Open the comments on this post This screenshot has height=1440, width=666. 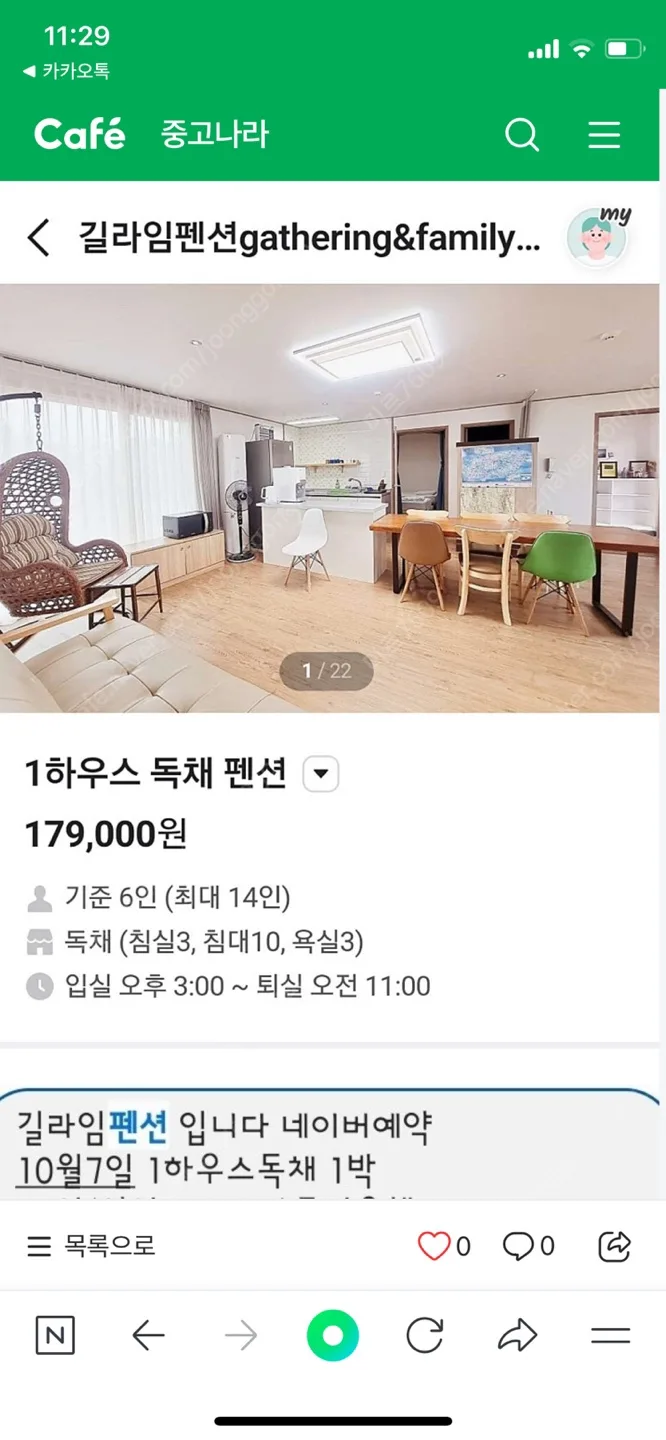(518, 1246)
